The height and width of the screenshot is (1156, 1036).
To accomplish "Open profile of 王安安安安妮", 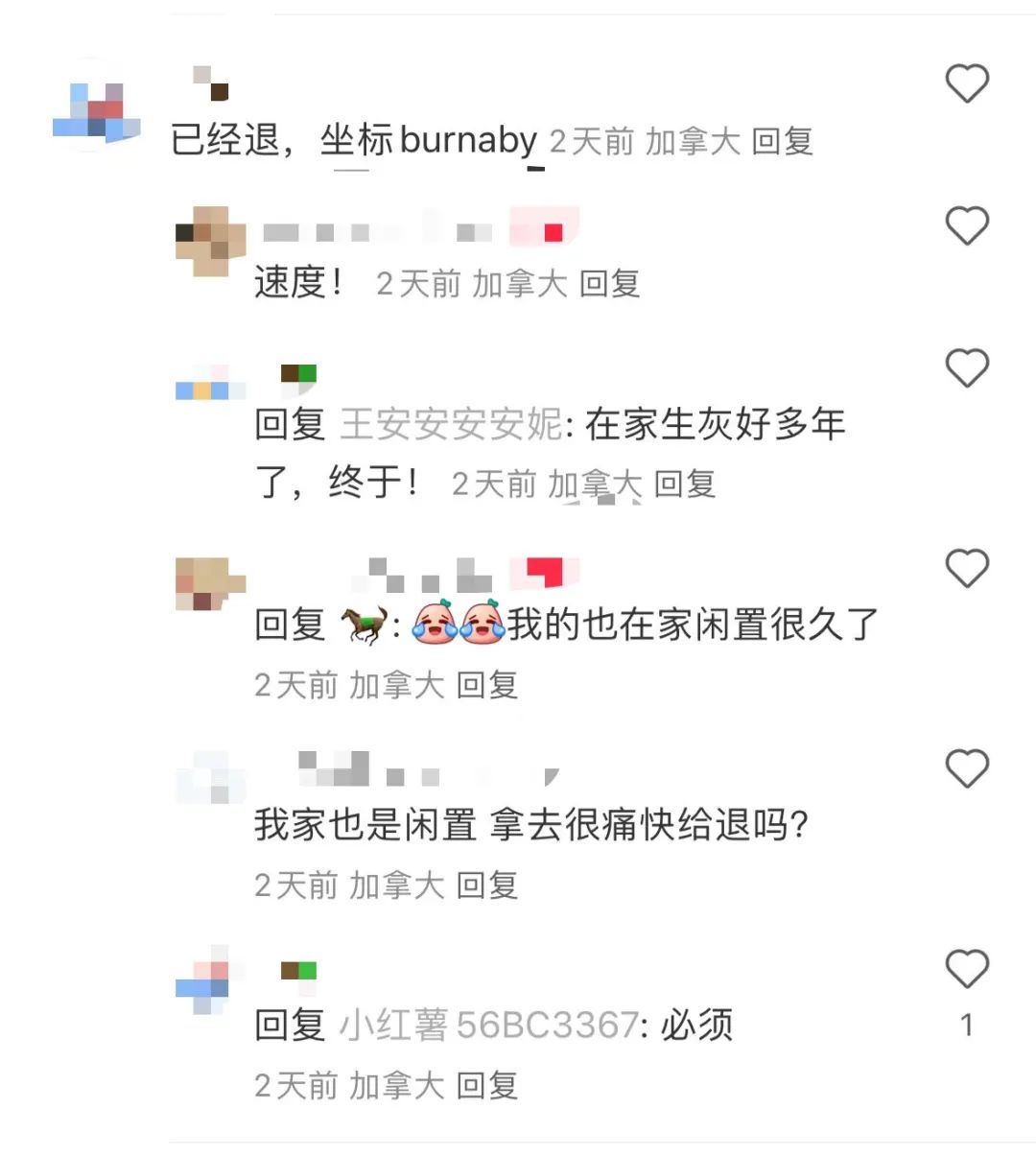I will pyautogui.click(x=451, y=424).
